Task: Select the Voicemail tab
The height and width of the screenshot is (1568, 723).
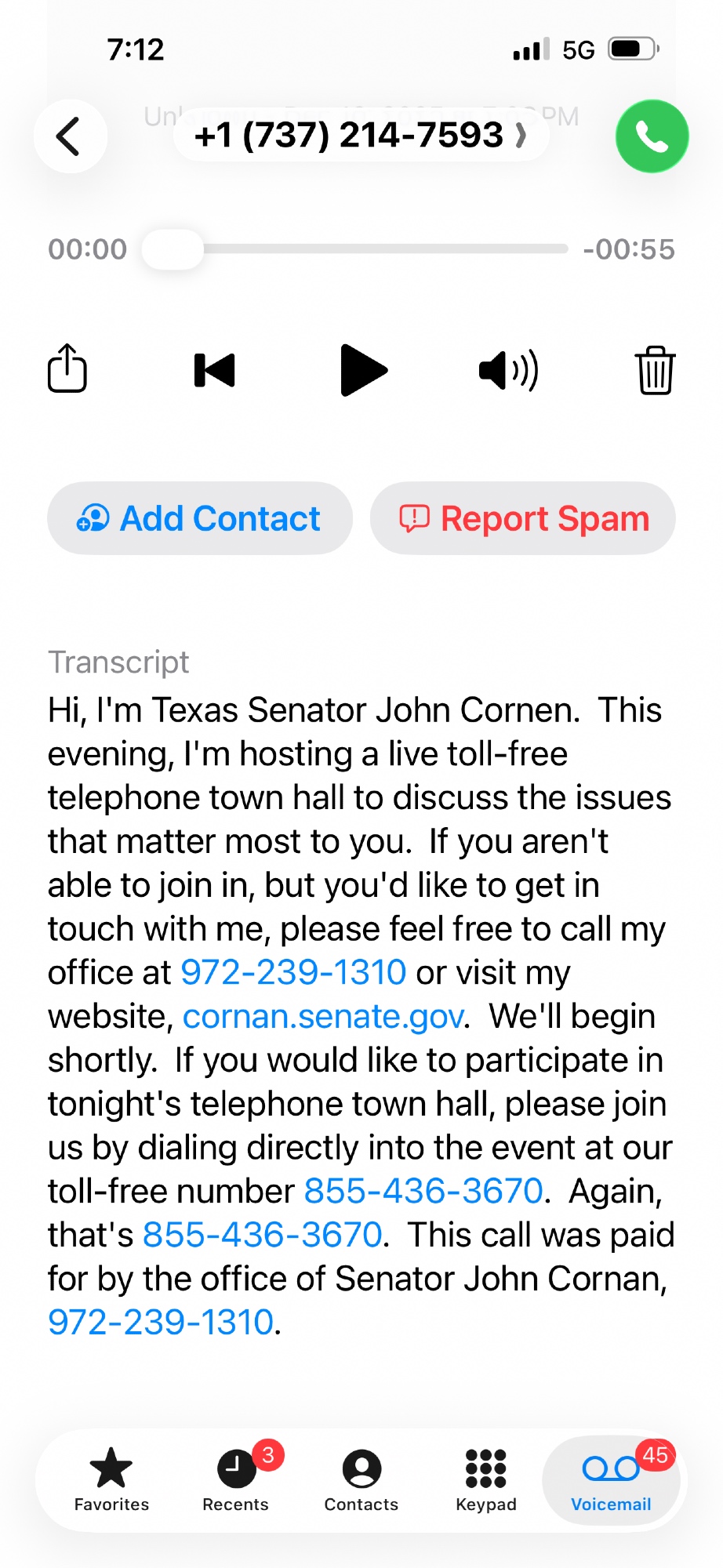Action: click(x=611, y=1479)
